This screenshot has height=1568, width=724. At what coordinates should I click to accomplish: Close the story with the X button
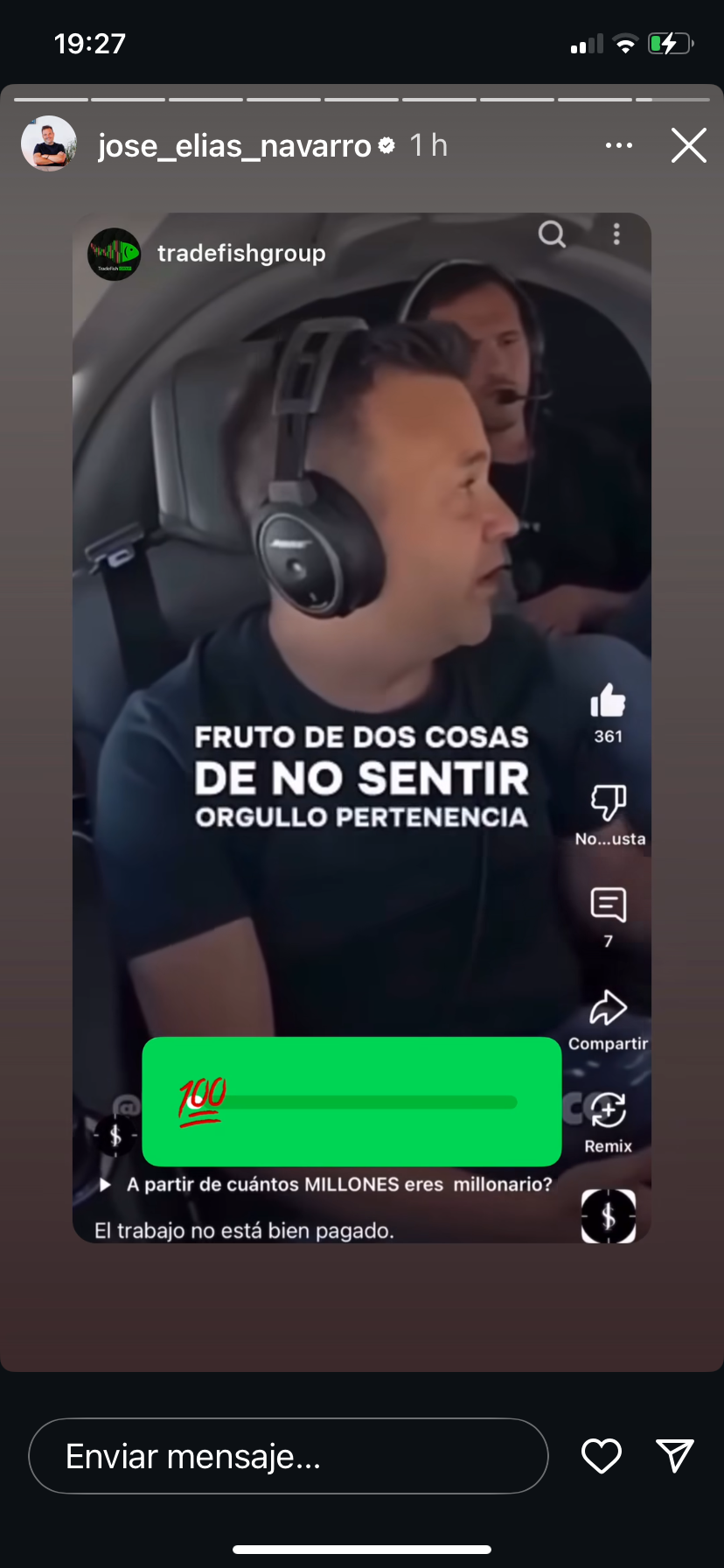pyautogui.click(x=688, y=145)
